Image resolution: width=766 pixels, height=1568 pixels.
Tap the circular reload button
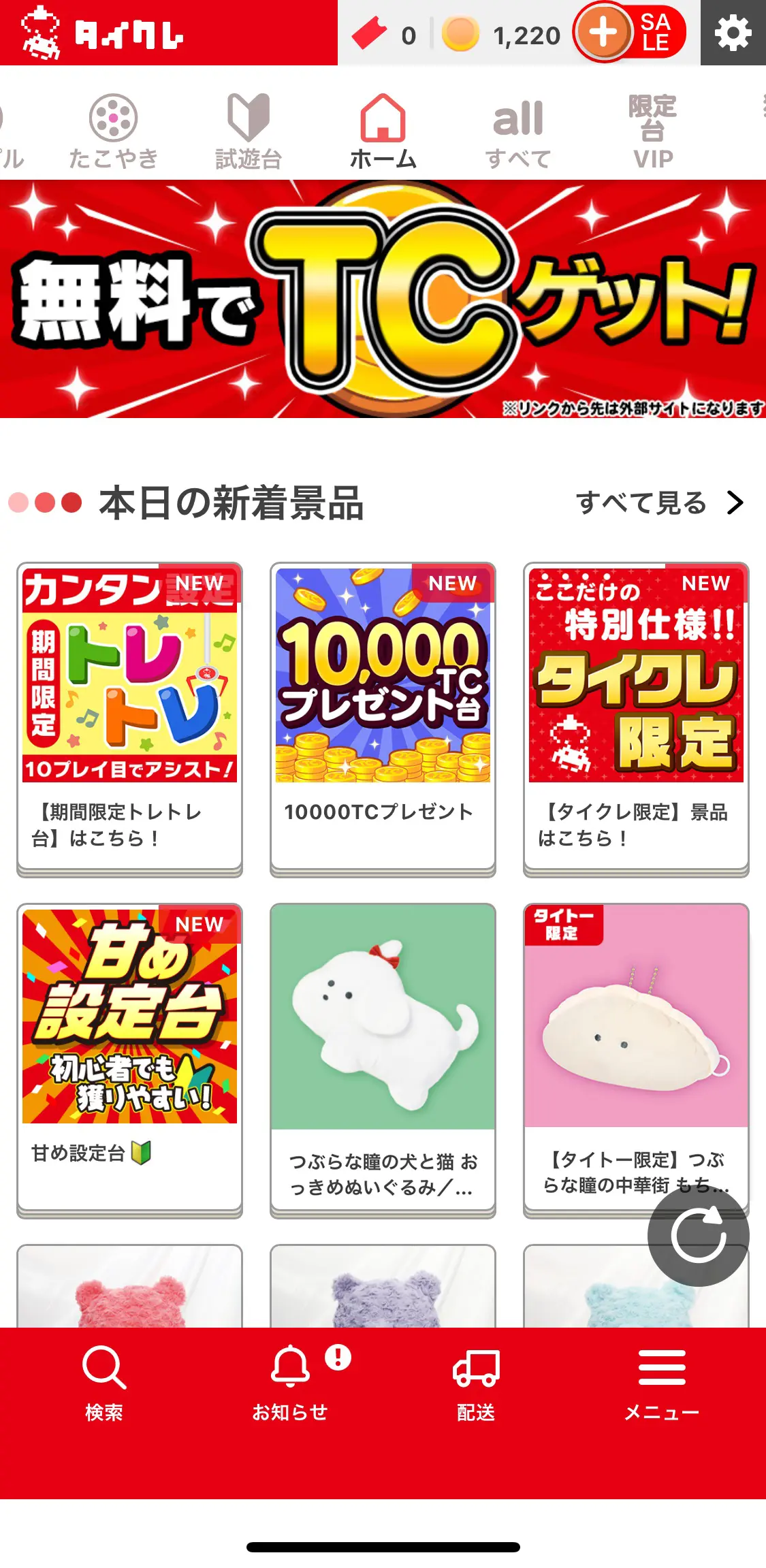coord(699,1235)
